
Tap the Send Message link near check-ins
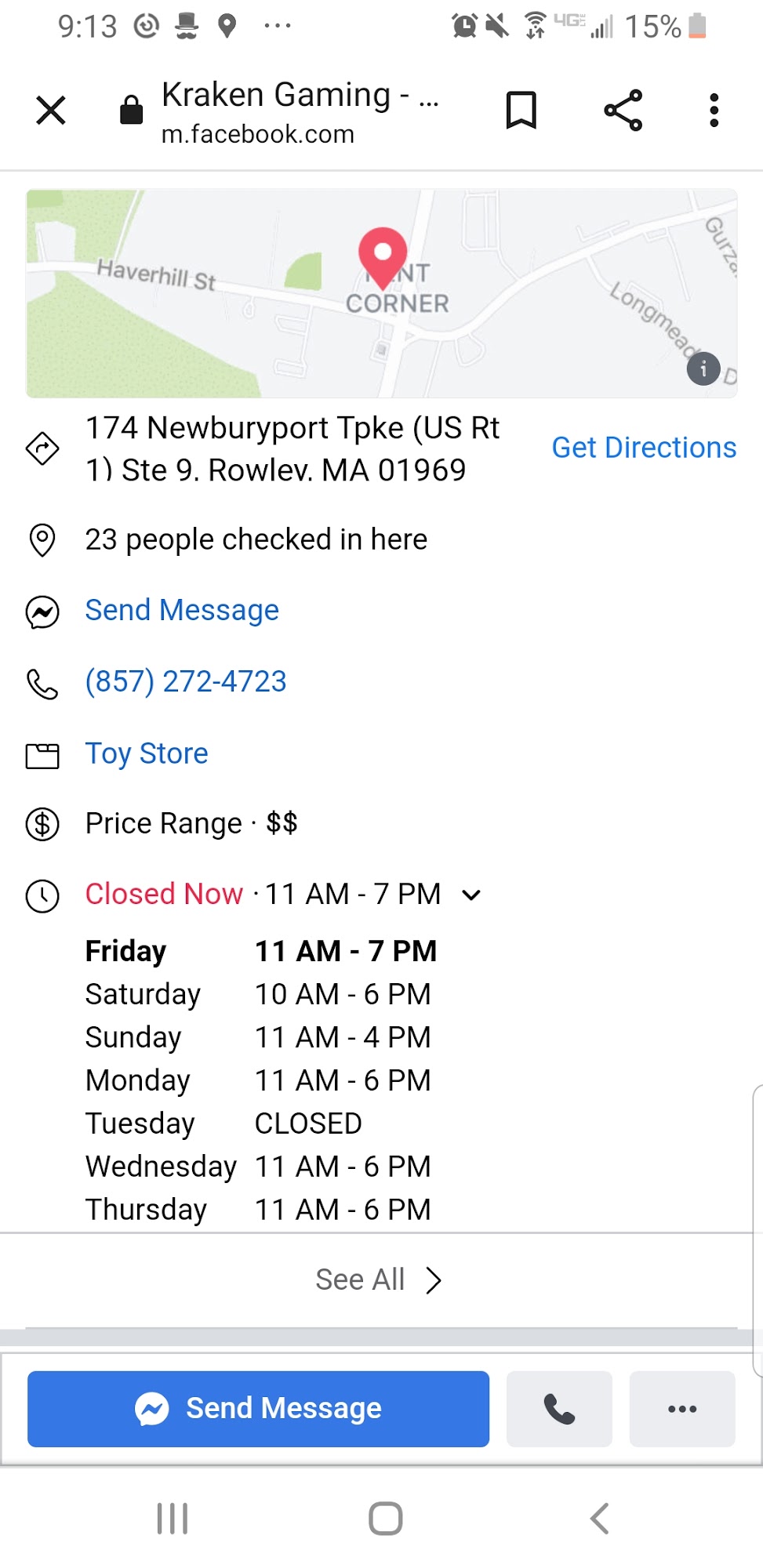[182, 611]
